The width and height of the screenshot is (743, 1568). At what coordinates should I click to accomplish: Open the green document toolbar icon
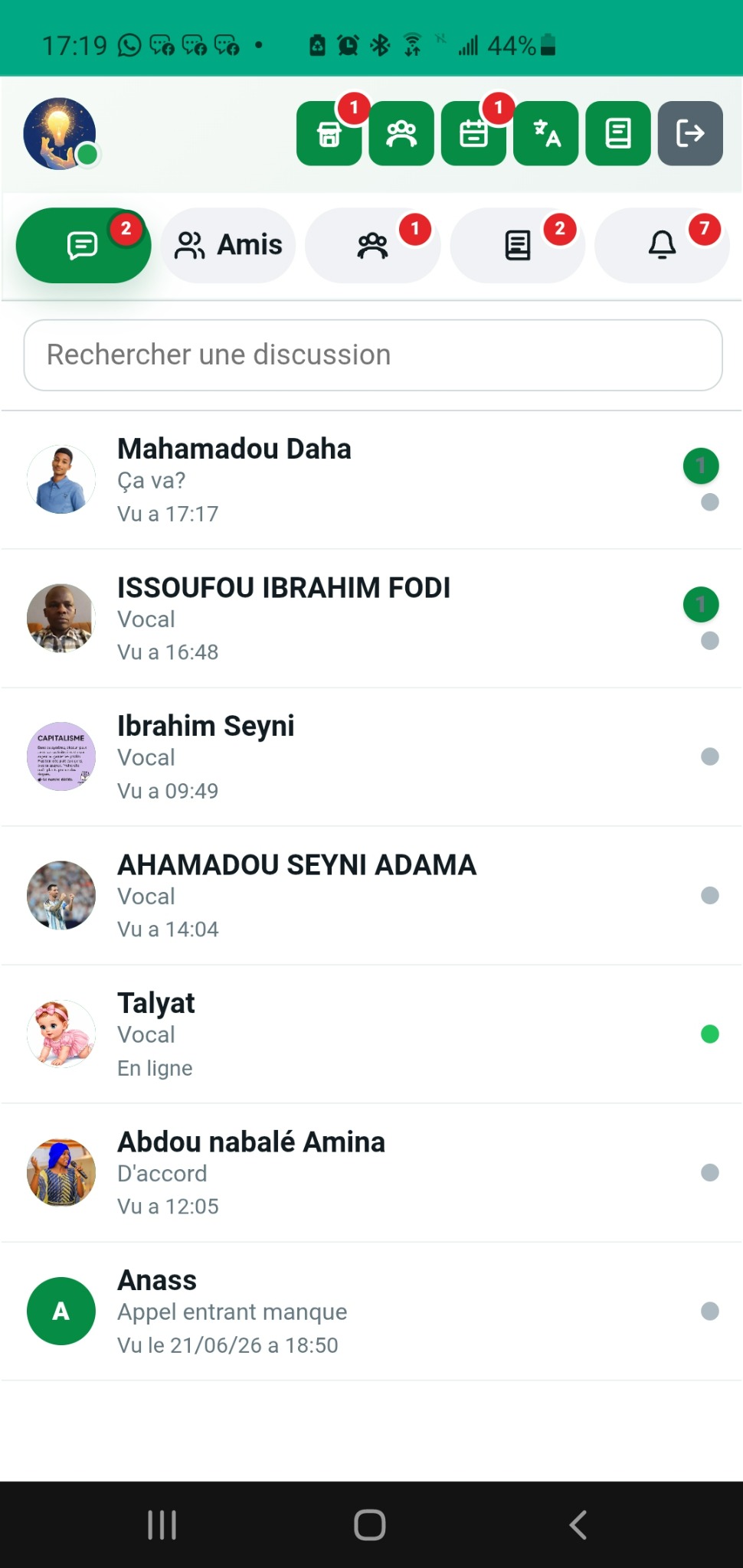618,133
